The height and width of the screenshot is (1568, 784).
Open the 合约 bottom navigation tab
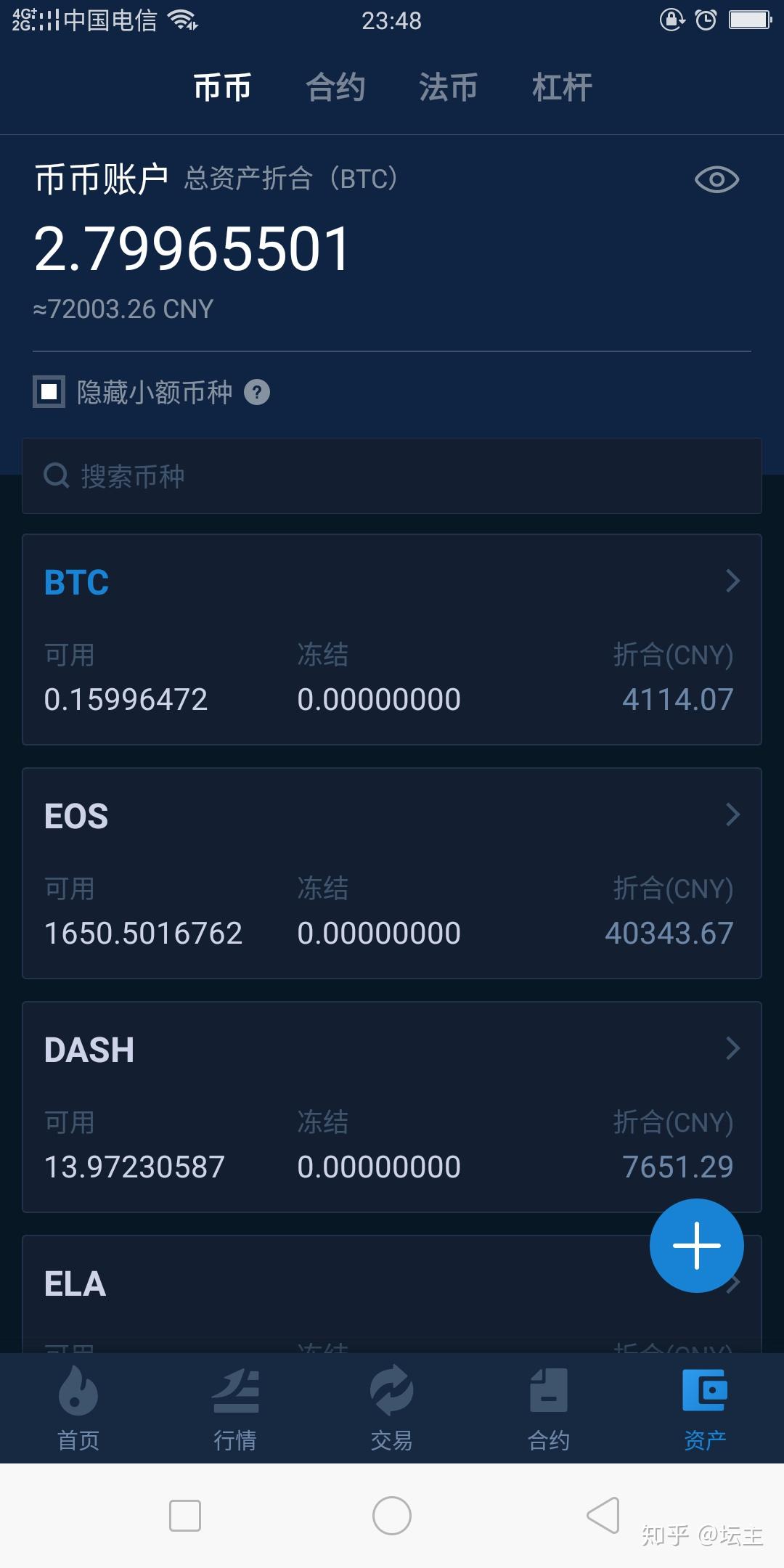click(549, 1408)
